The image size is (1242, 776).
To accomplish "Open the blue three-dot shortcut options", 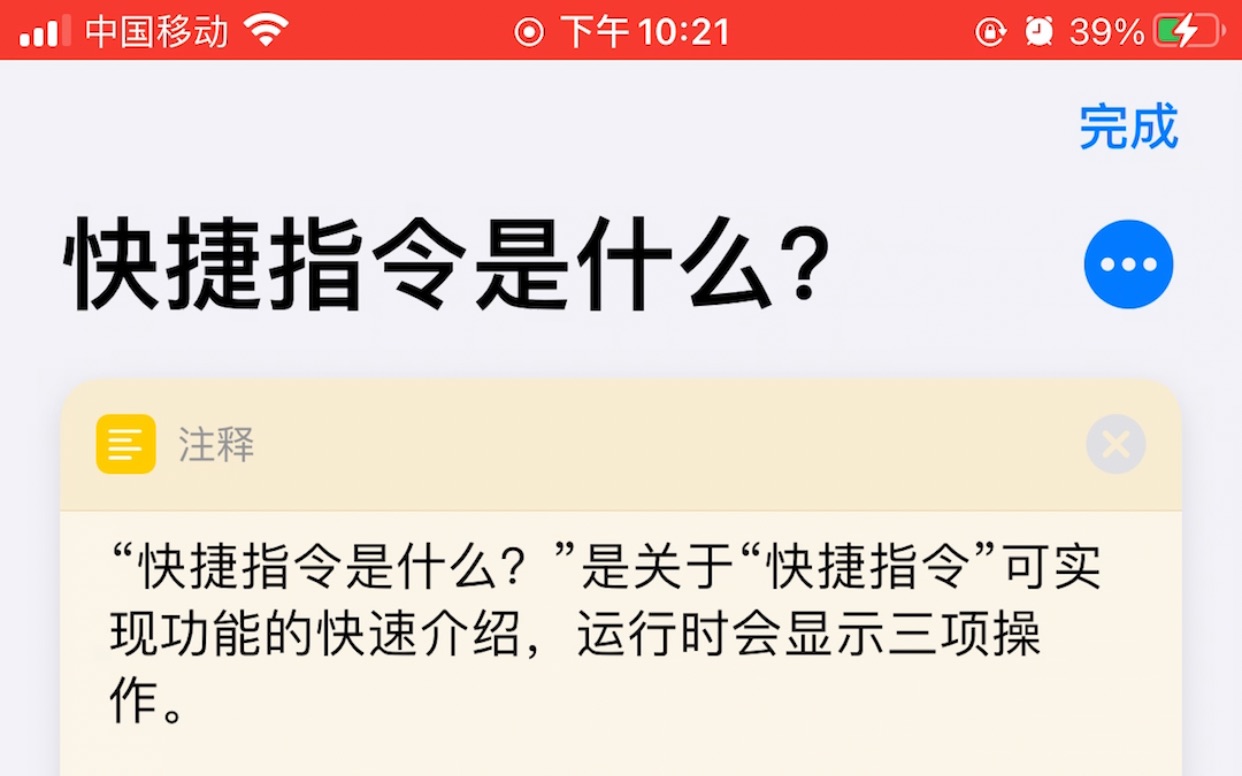I will click(x=1128, y=265).
